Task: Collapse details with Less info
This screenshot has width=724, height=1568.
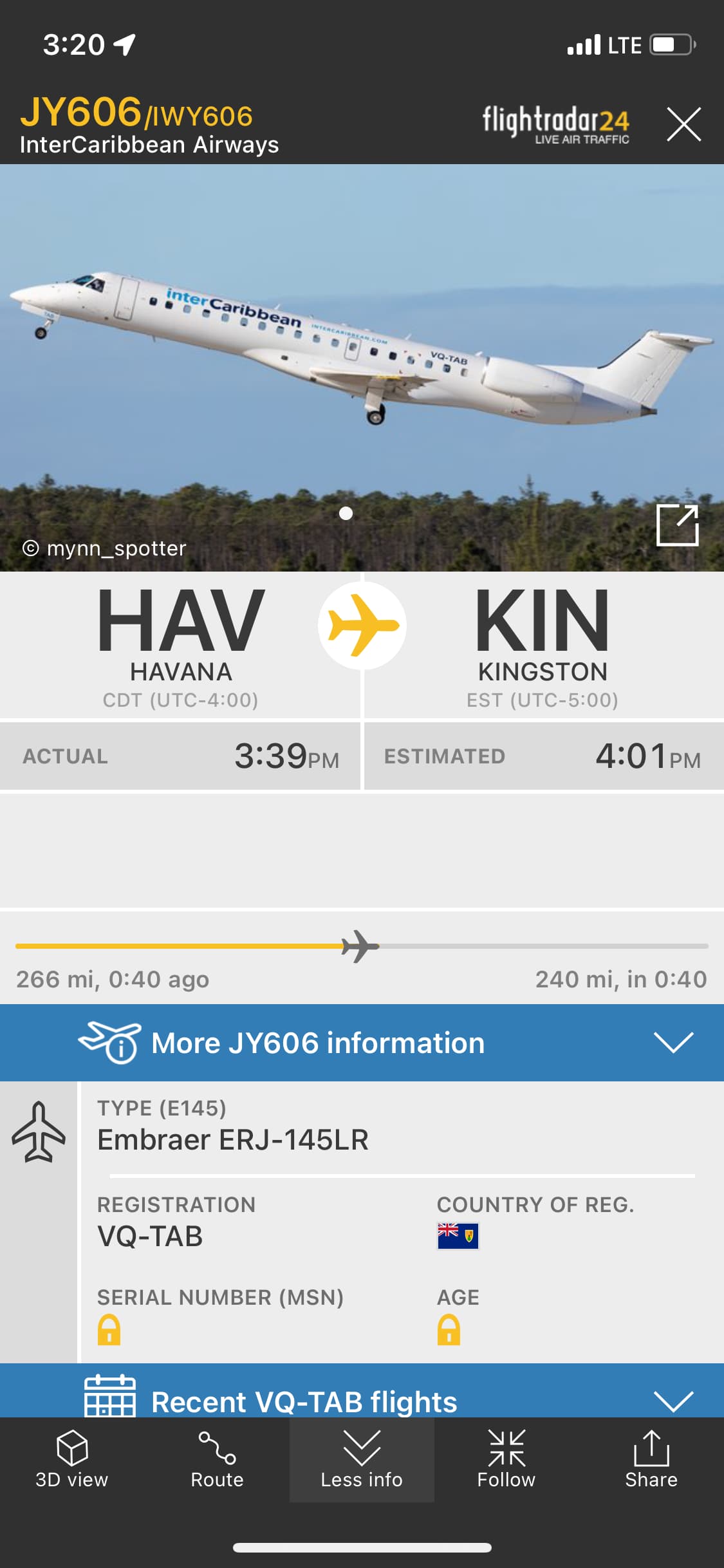Action: click(x=362, y=1460)
